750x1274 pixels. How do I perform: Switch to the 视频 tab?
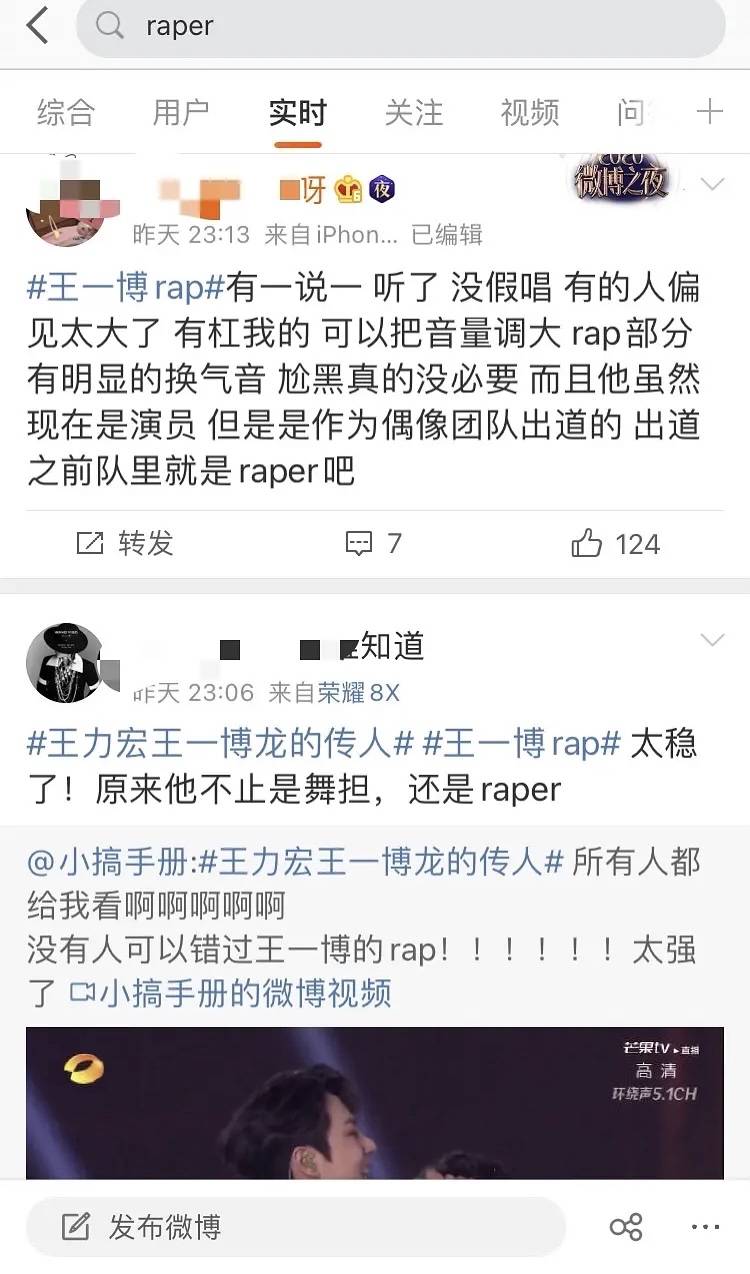coord(529,112)
